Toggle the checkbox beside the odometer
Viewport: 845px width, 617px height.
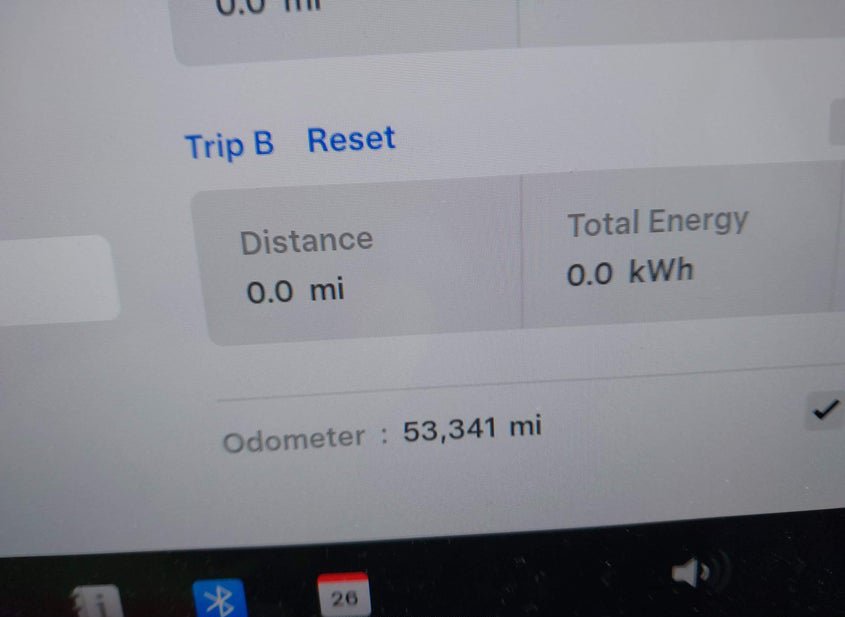coord(826,410)
